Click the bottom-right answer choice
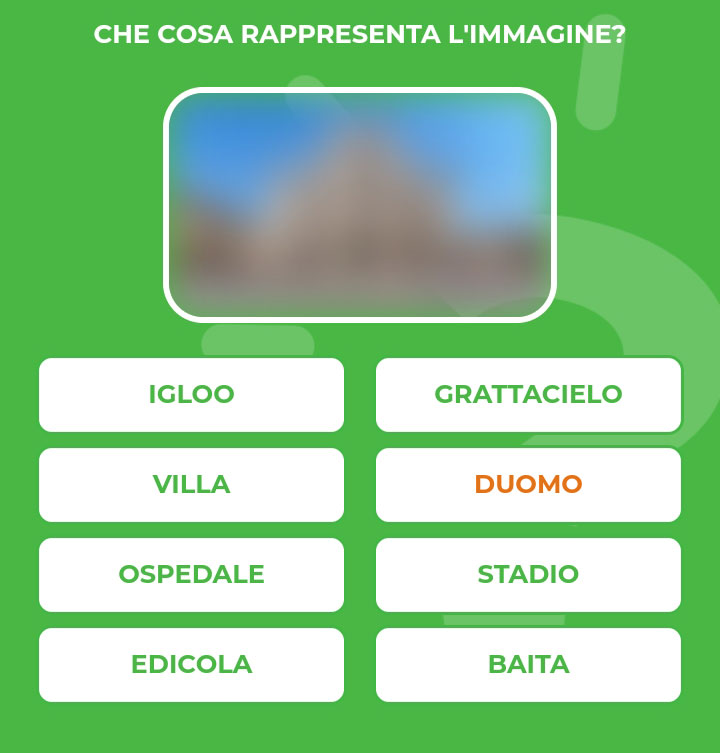Viewport: 720px width, 753px height. pyautogui.click(x=528, y=664)
